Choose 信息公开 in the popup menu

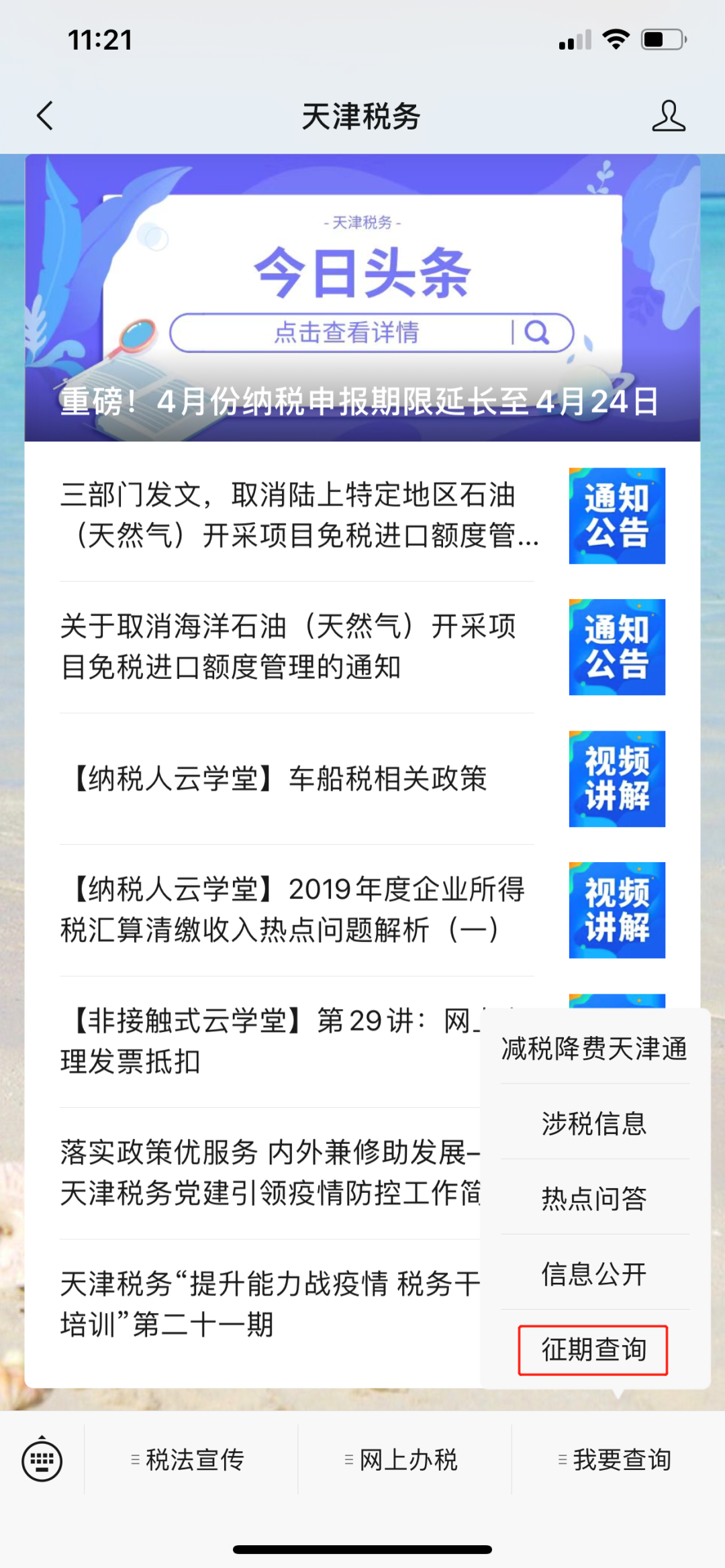pyautogui.click(x=594, y=1273)
